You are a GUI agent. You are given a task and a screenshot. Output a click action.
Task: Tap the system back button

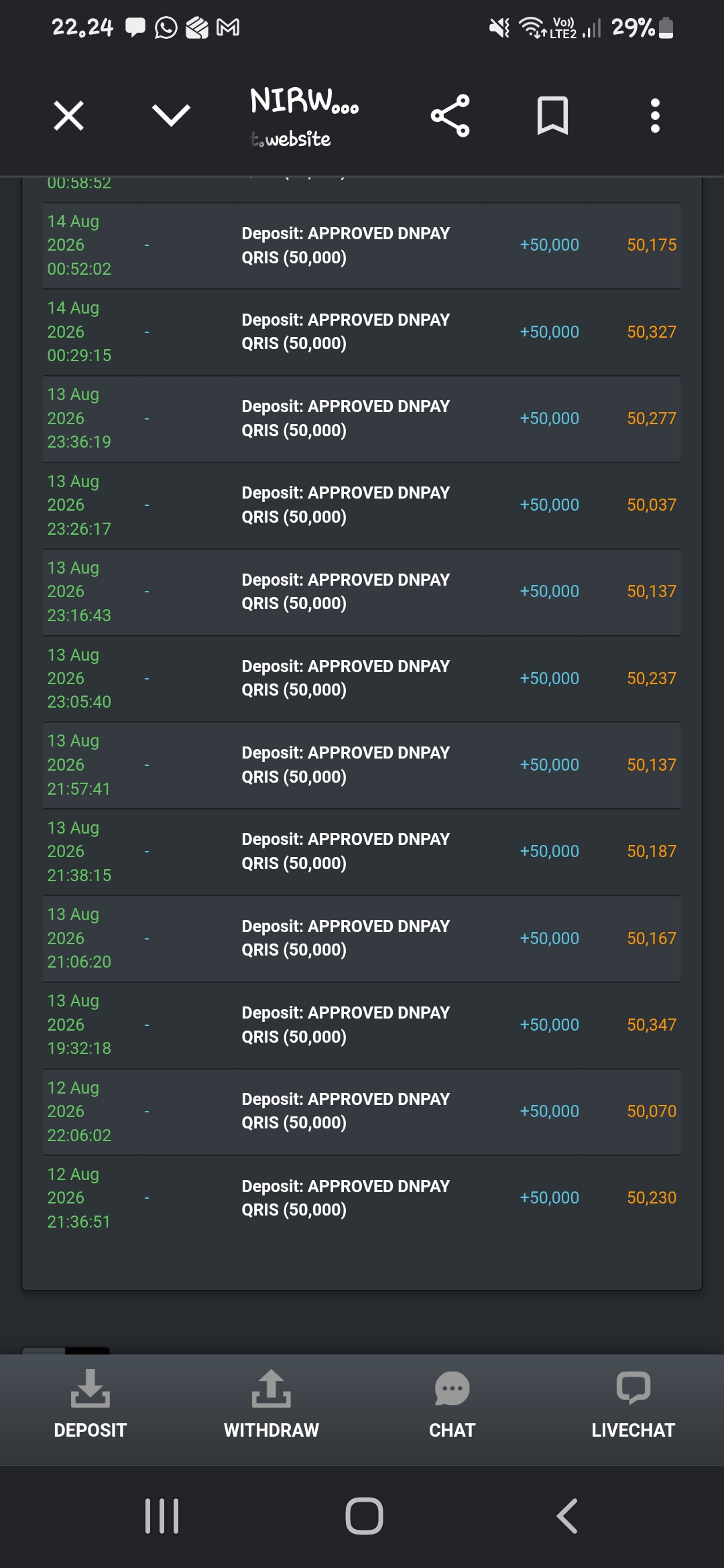[567, 1516]
